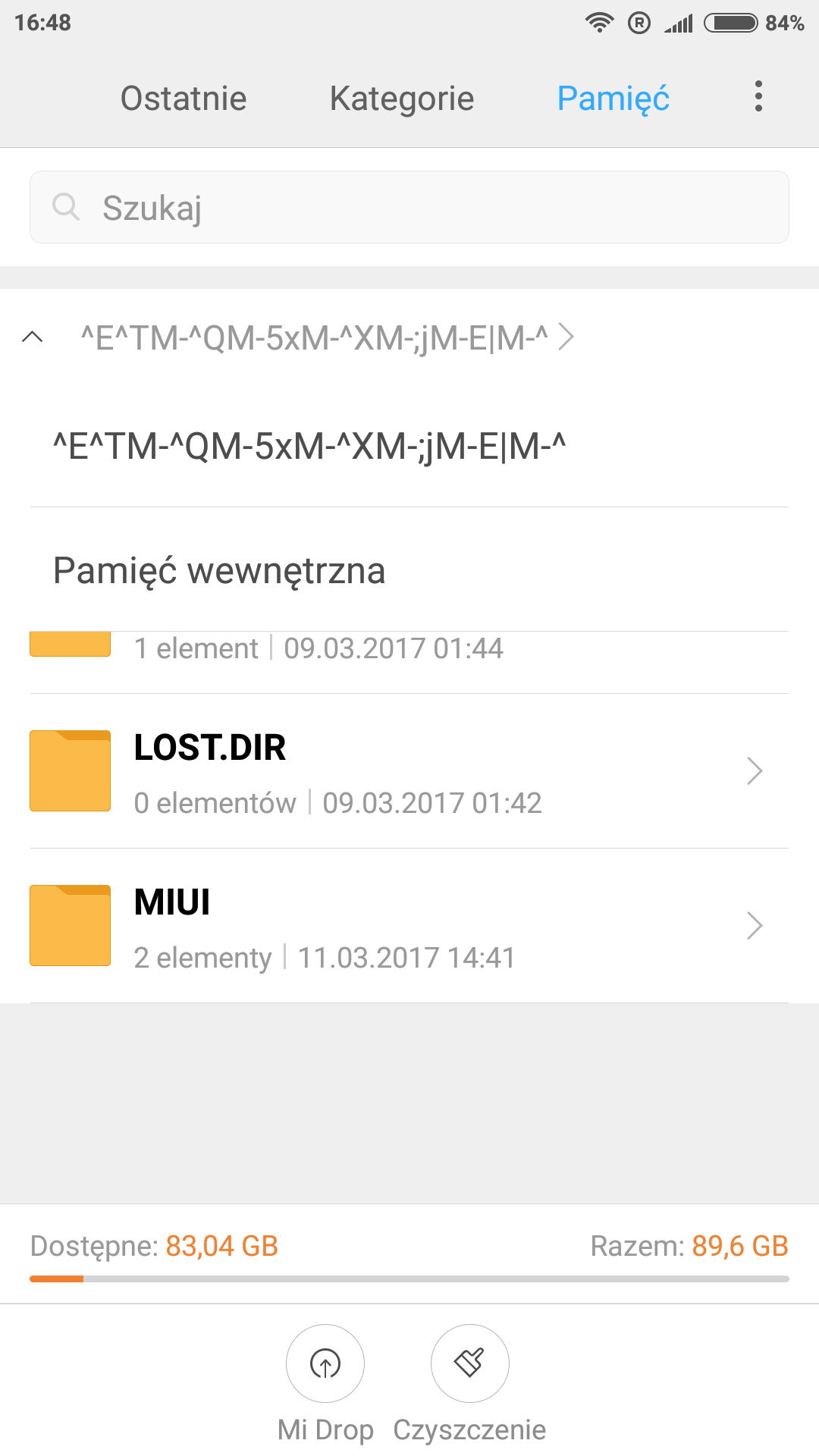
Task: Start Czyszczenie cleanup
Action: click(469, 1363)
